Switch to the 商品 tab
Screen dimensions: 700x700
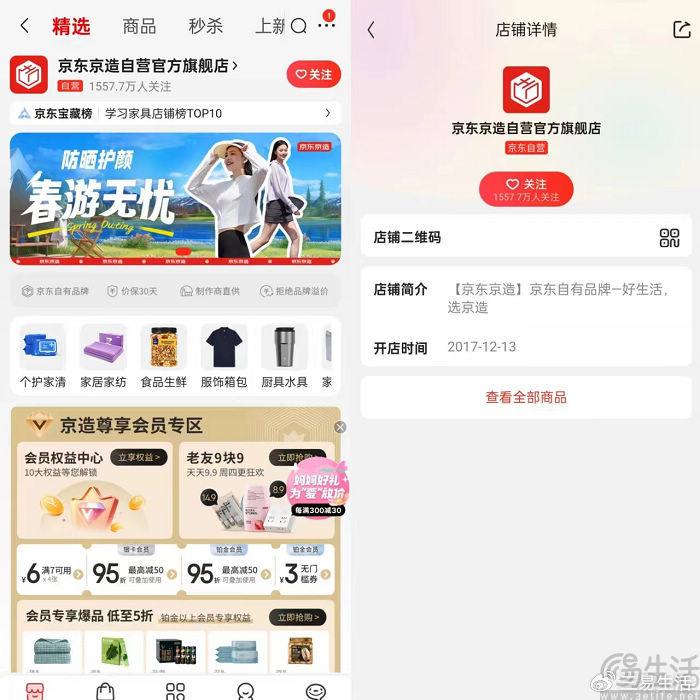[139, 26]
